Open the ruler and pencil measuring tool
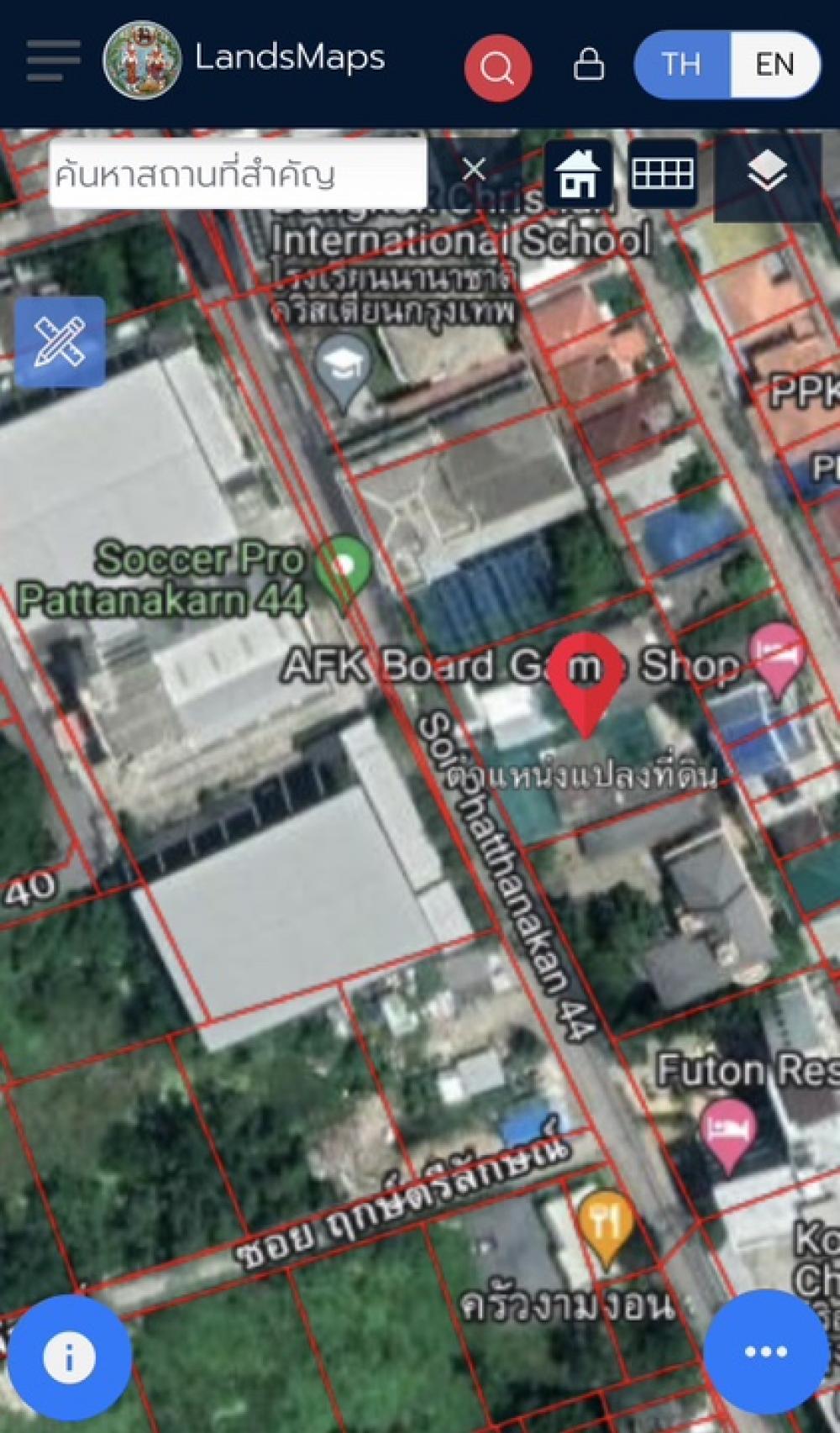 (x=60, y=342)
